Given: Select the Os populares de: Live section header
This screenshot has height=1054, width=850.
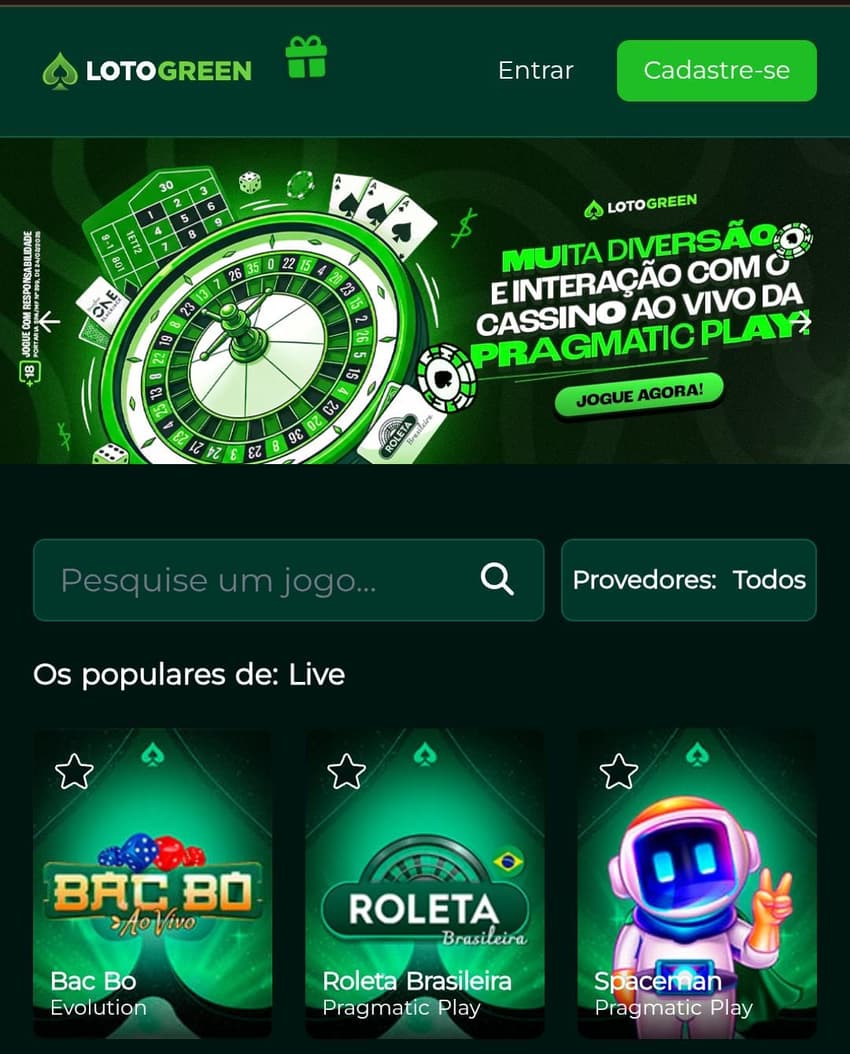Looking at the screenshot, I should click(x=189, y=674).
